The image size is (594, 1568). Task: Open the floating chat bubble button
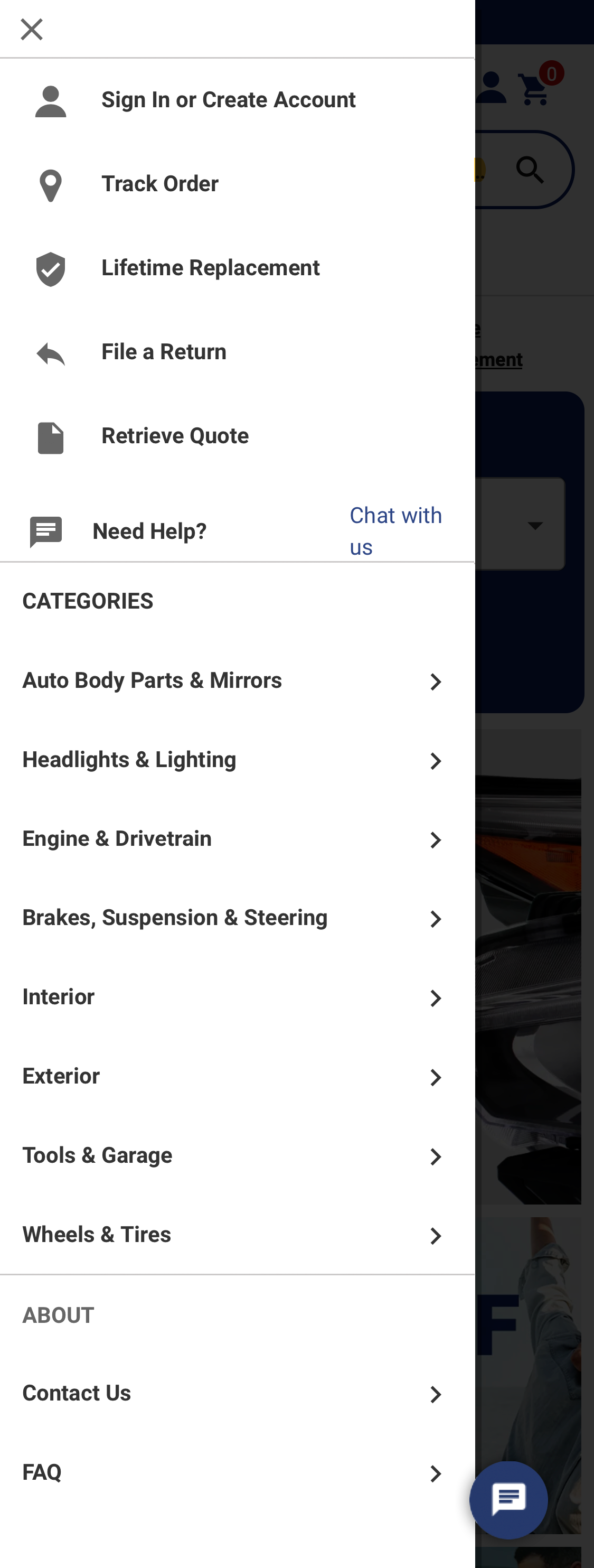509,1500
